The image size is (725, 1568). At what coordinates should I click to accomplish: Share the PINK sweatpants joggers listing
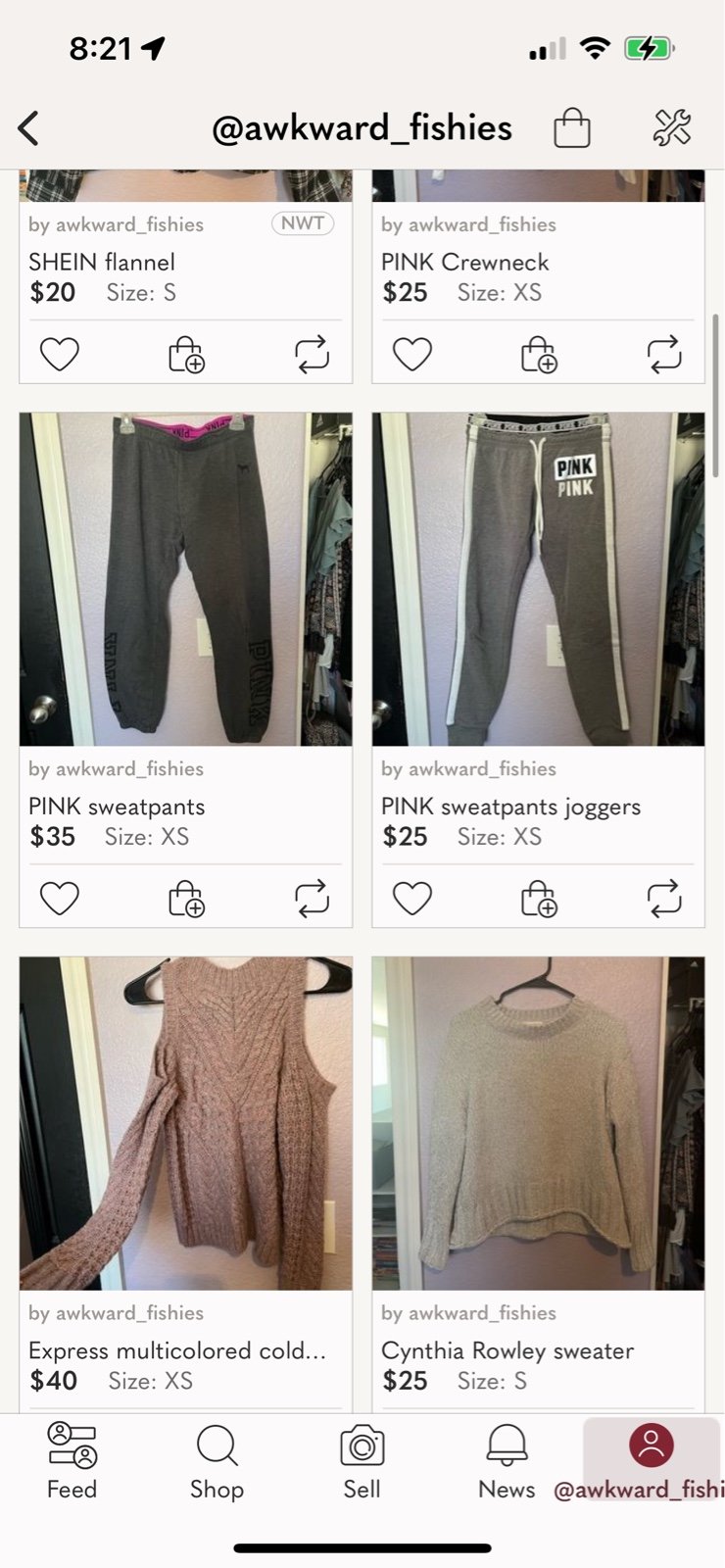[664, 898]
